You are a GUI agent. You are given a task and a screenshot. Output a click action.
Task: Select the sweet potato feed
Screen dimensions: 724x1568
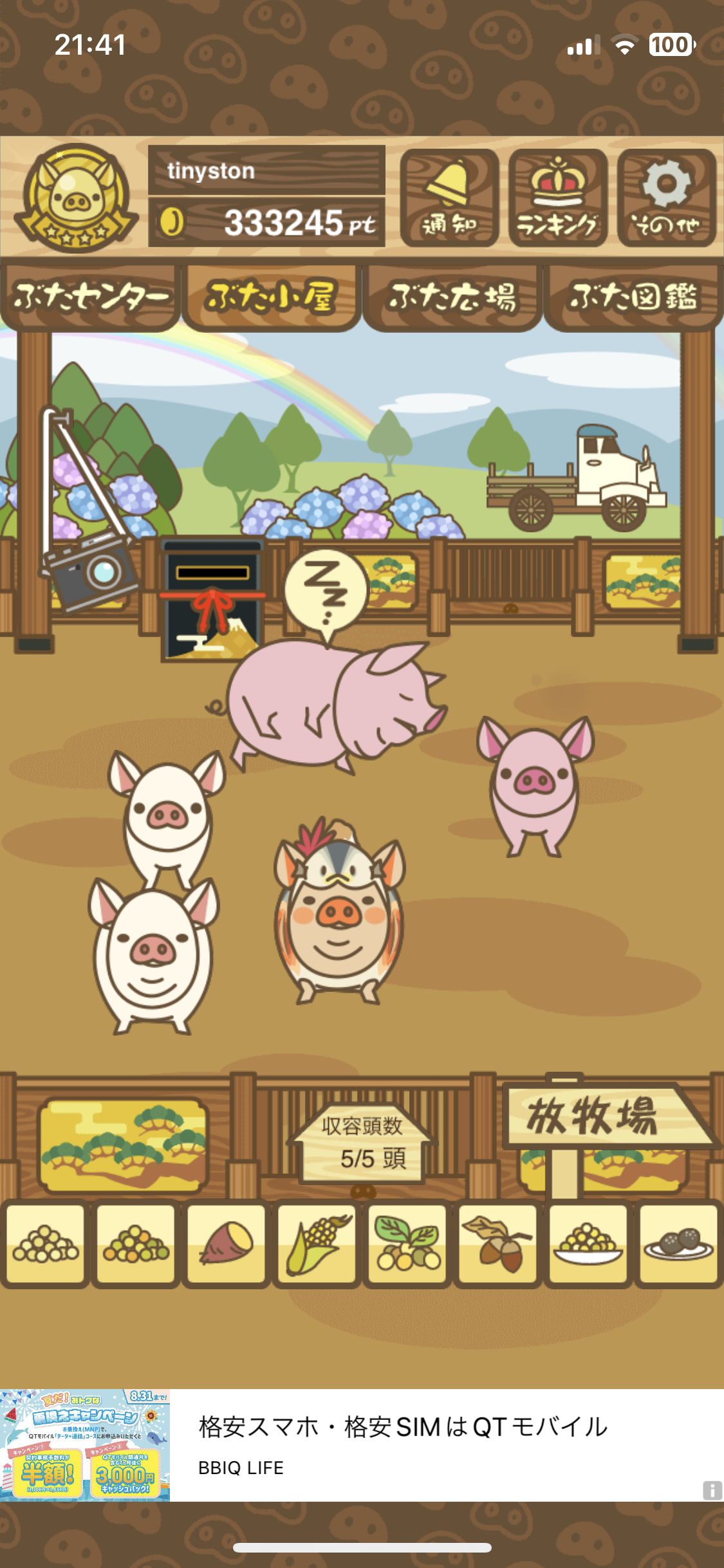[x=226, y=1244]
